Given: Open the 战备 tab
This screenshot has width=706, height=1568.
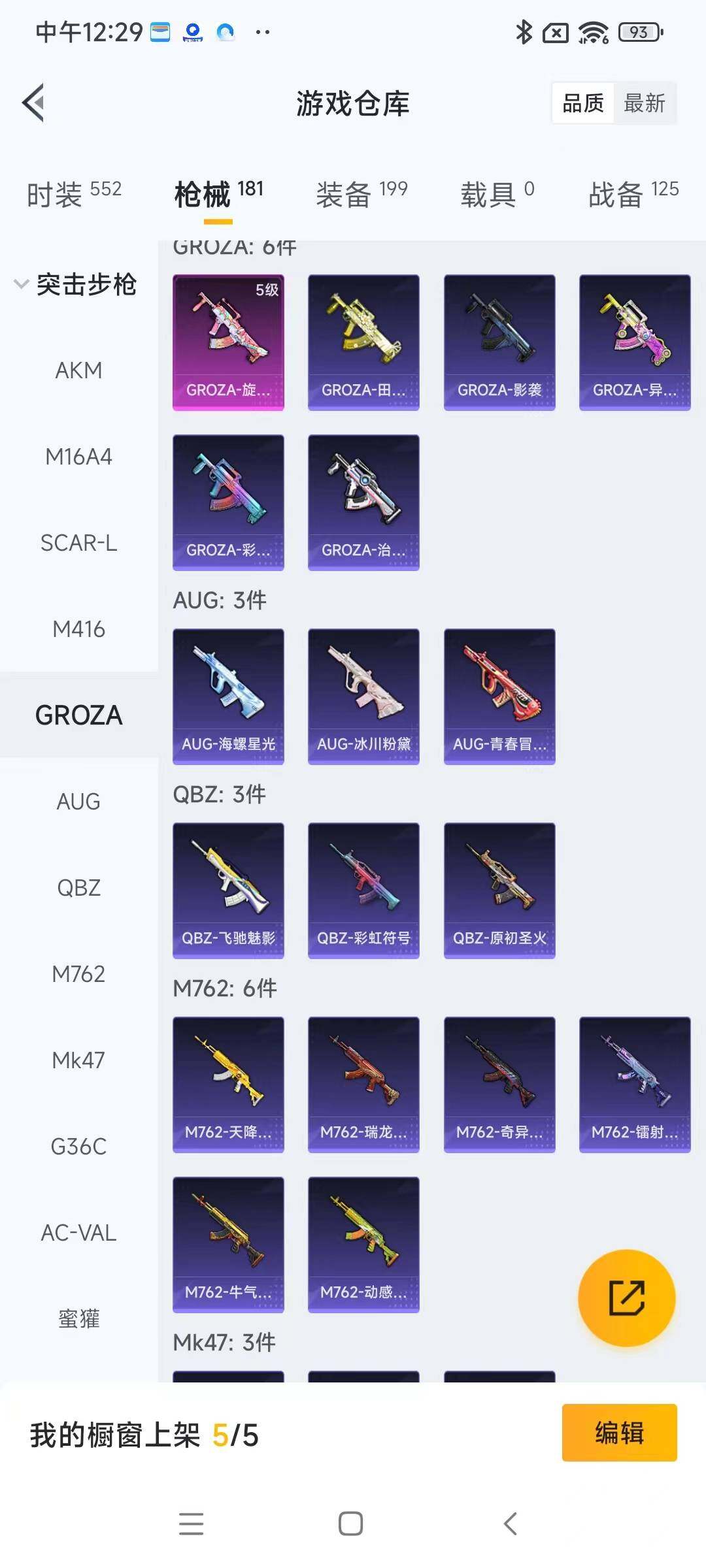Looking at the screenshot, I should [x=633, y=194].
